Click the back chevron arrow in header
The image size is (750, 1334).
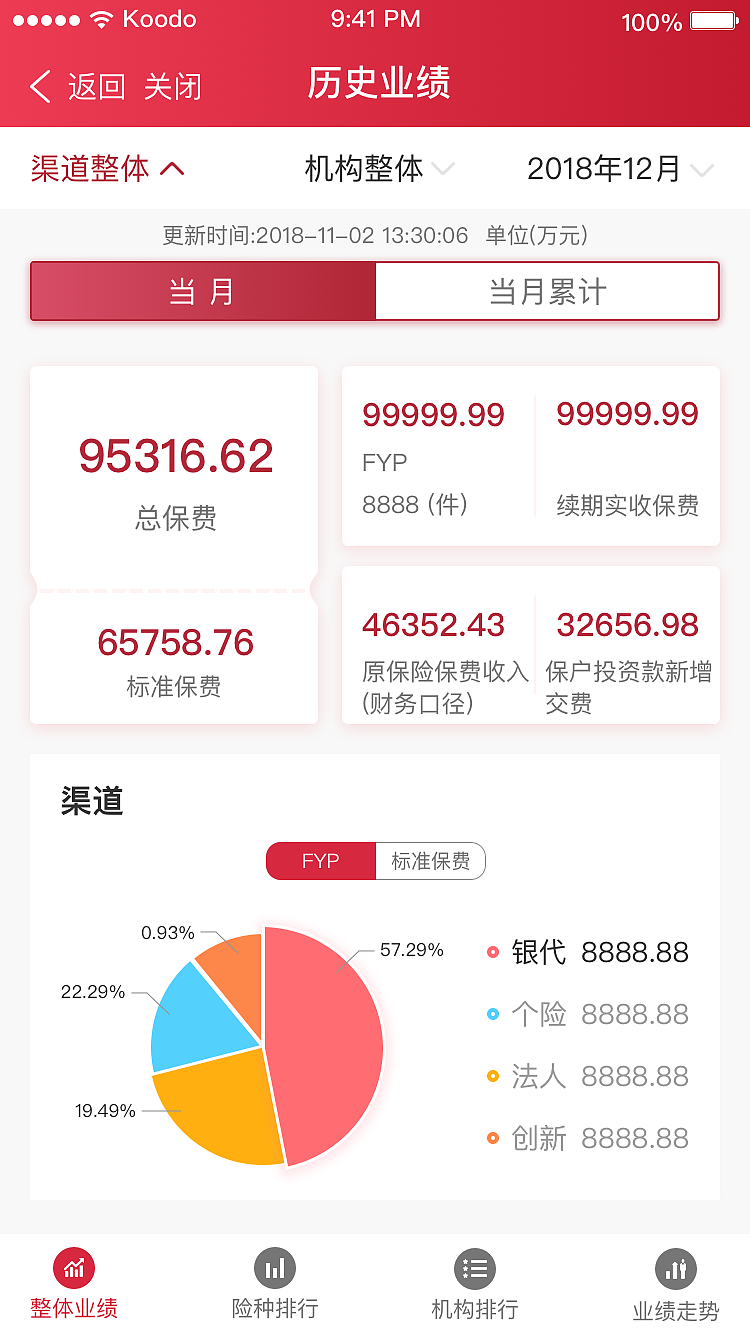tap(39, 87)
